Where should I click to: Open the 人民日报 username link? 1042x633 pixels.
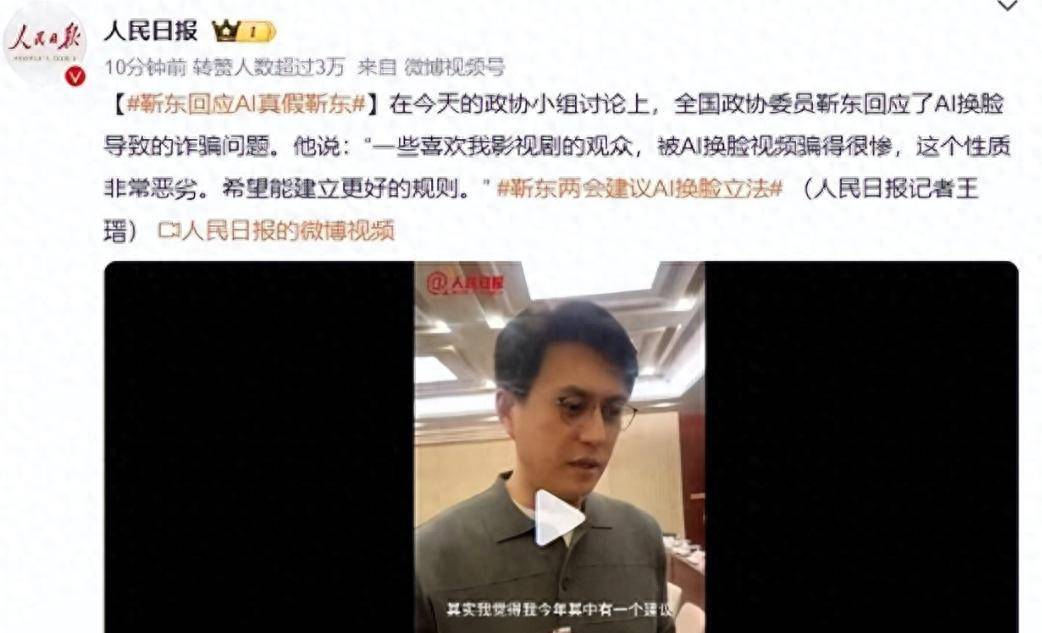coord(151,30)
